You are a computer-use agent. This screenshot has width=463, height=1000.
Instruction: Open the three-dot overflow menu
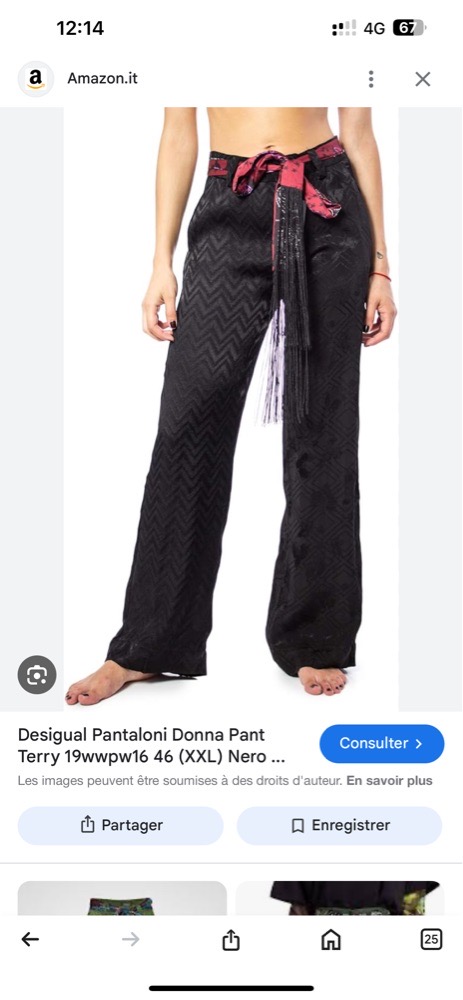(x=371, y=79)
